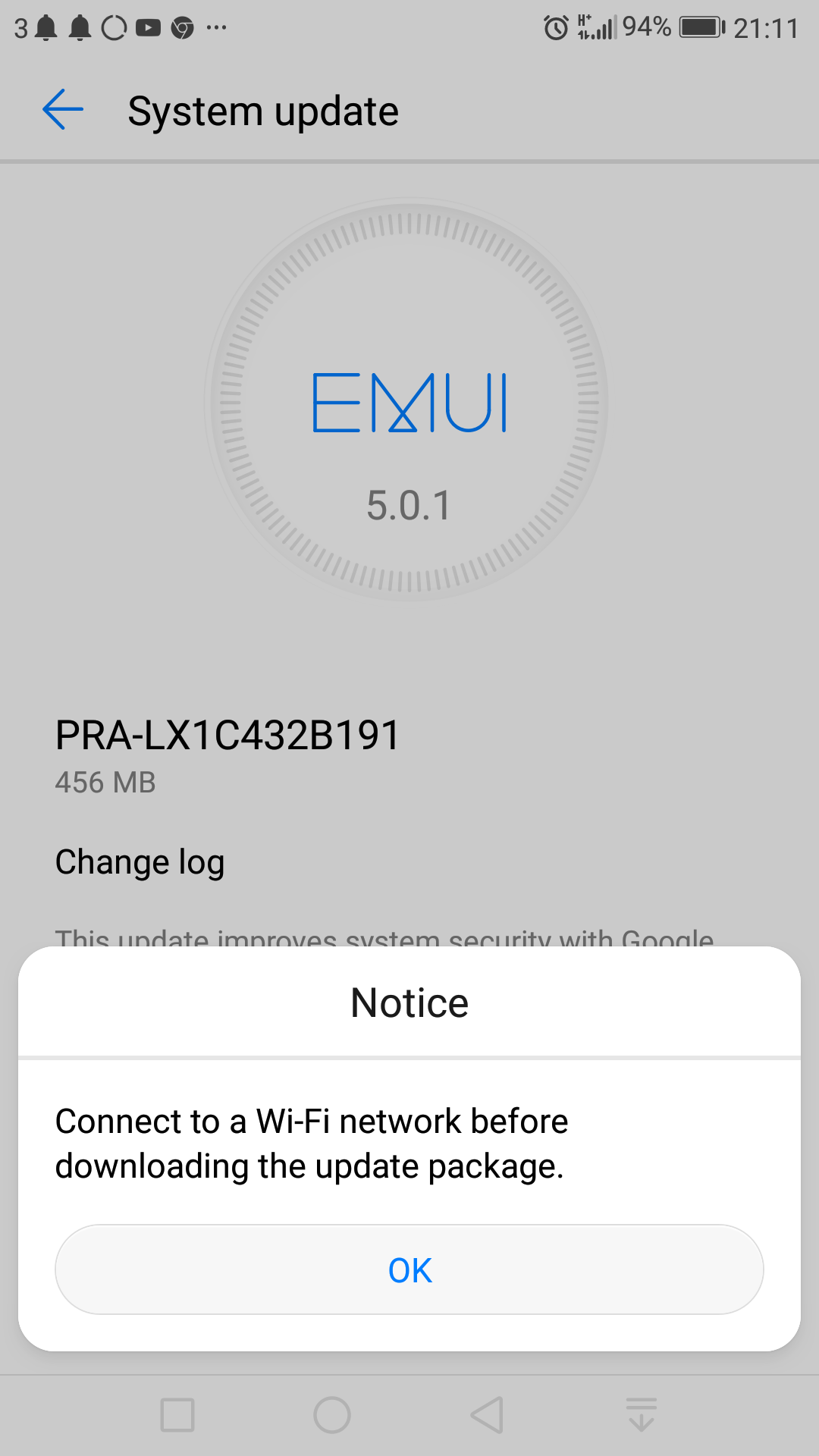
Task: Go back from System update
Action: click(63, 110)
